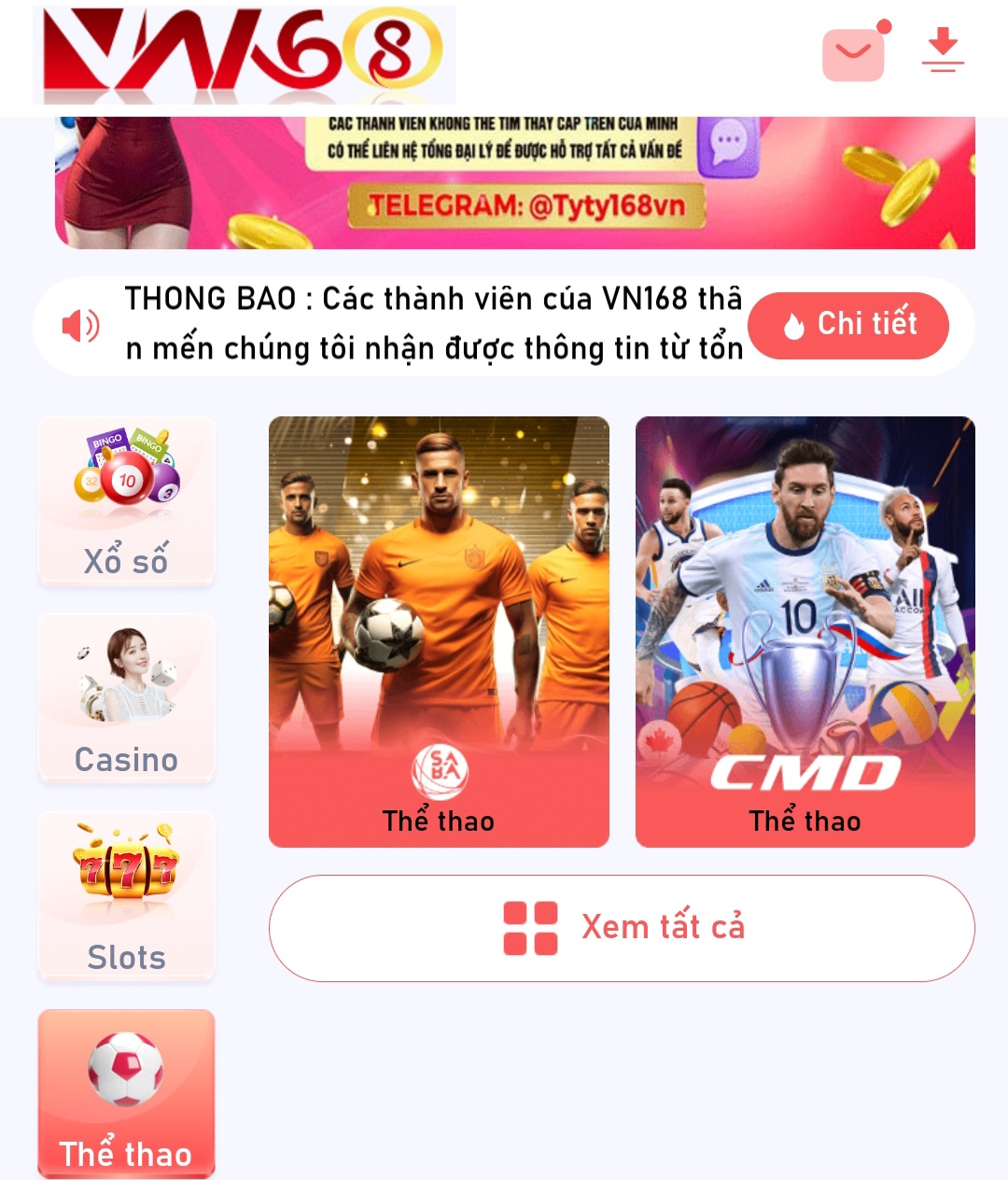
Task: Switch to the Casino category
Action: coord(126,698)
